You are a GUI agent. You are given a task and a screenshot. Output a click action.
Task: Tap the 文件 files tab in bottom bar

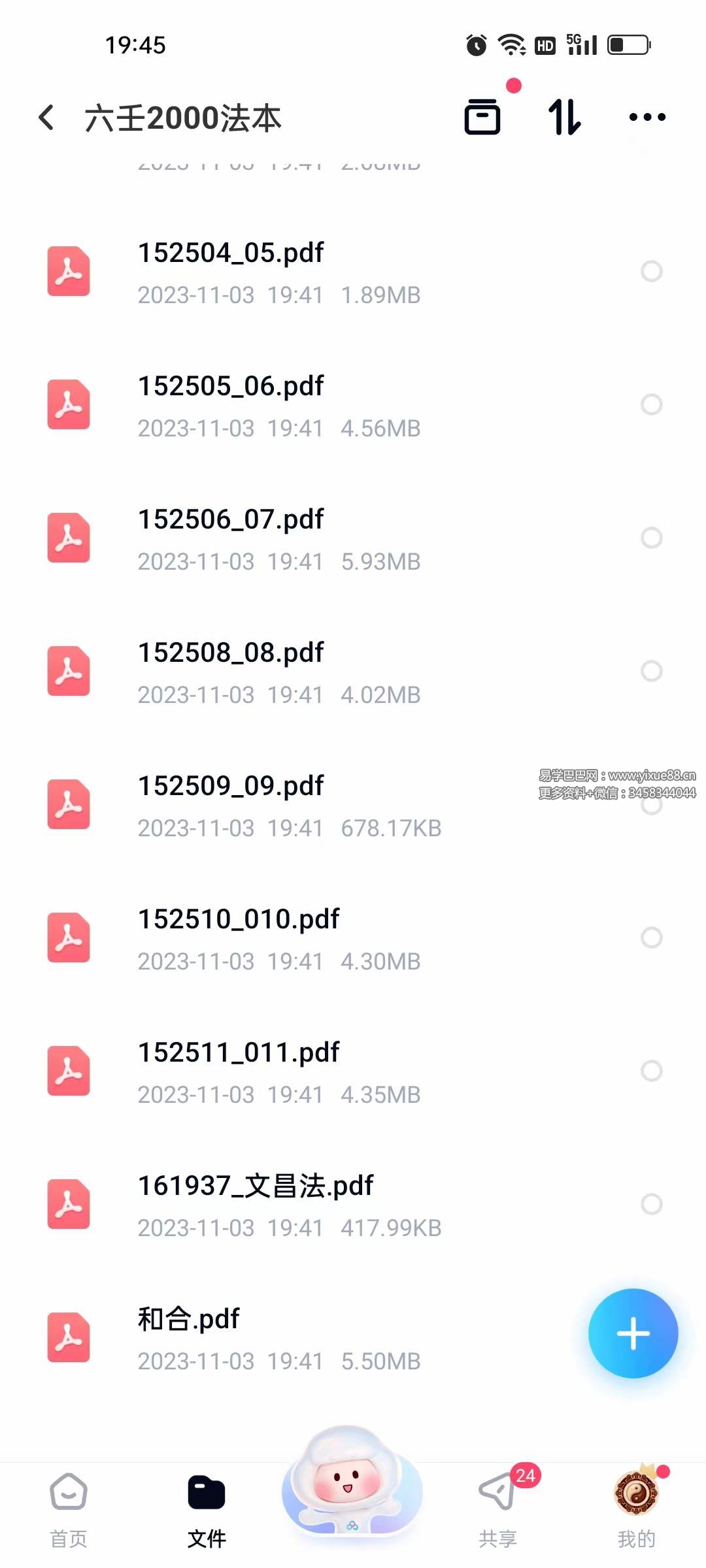[207, 1503]
